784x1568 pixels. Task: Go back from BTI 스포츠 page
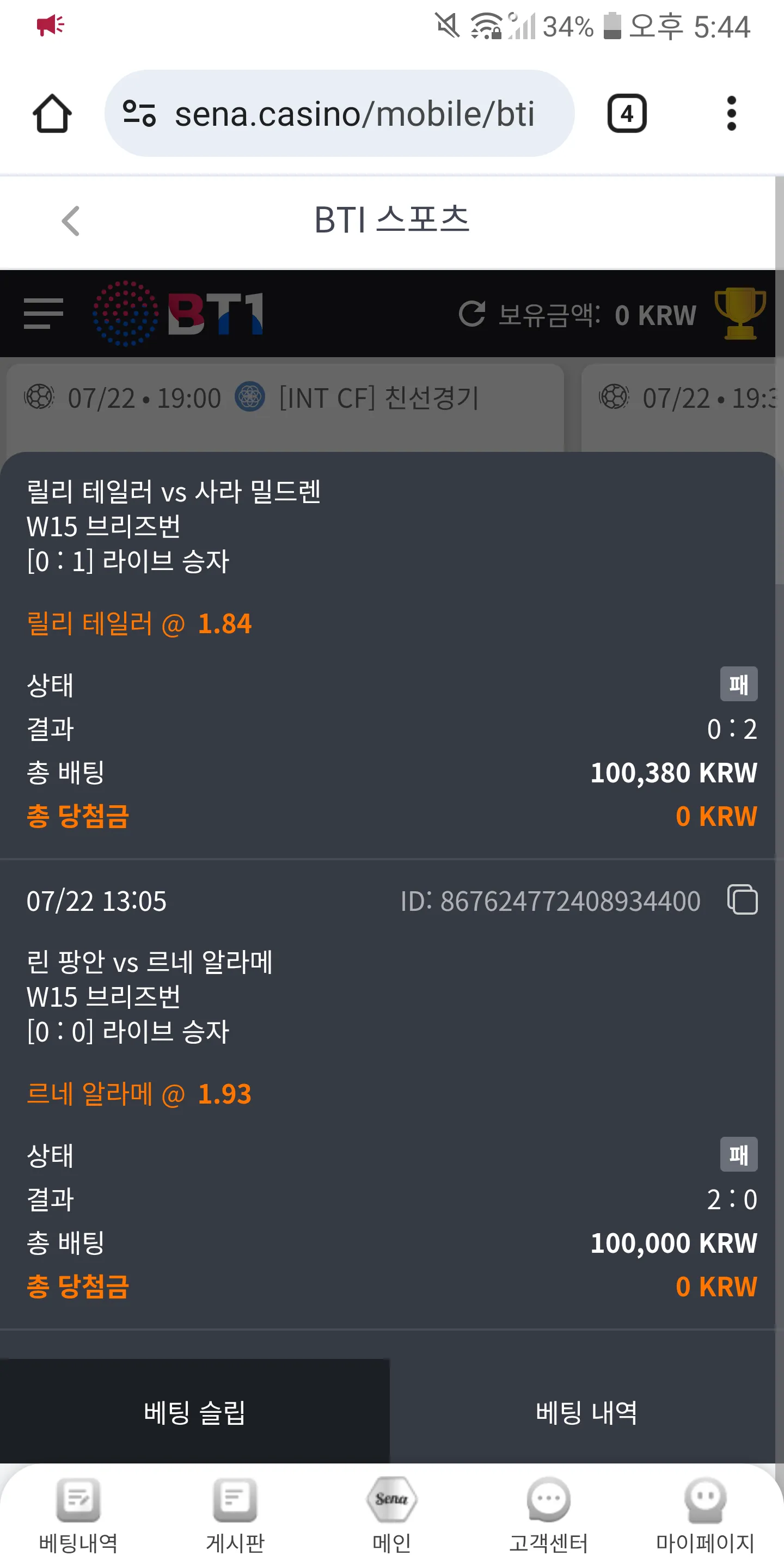[71, 220]
